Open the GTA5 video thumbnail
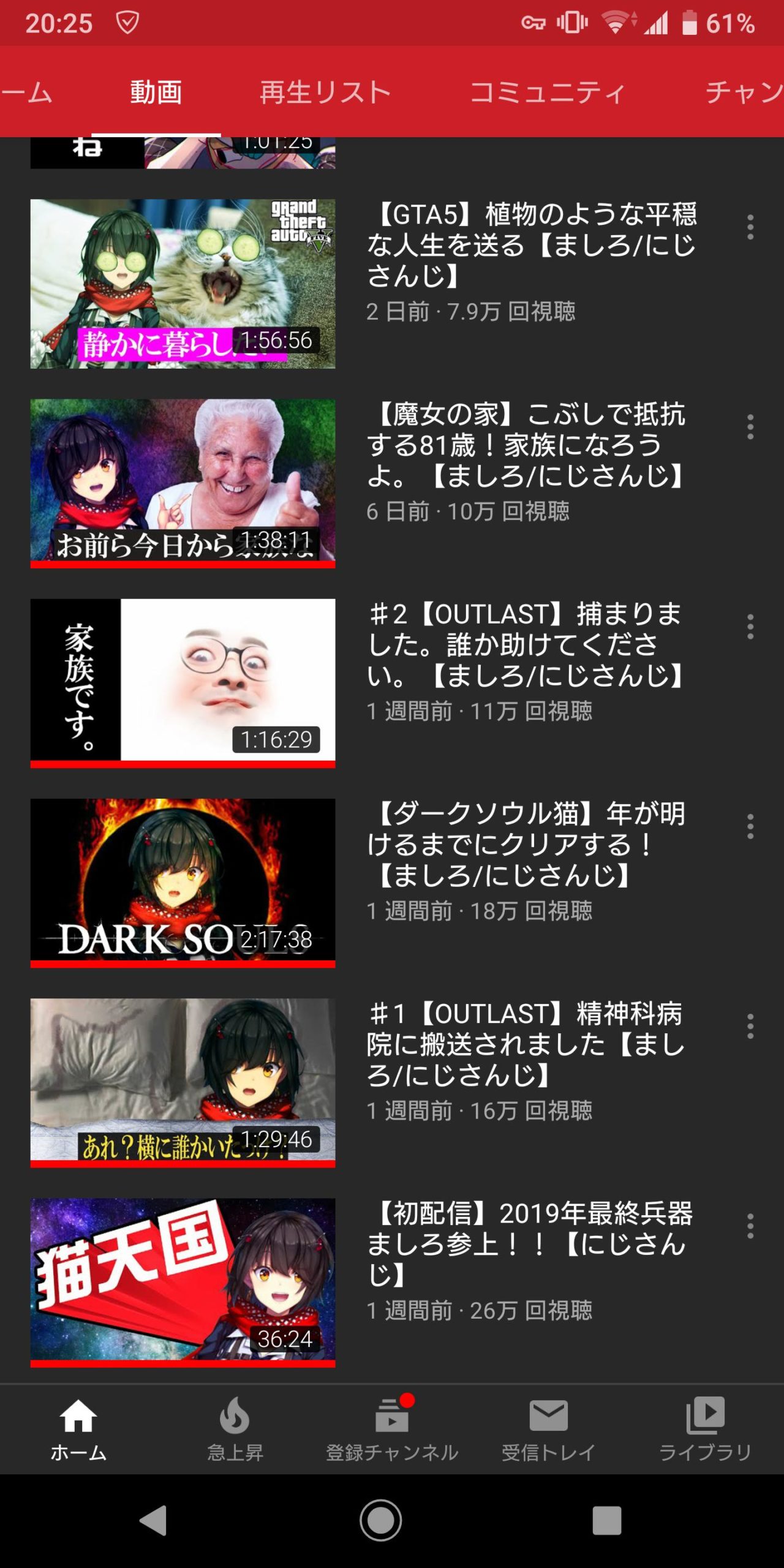The height and width of the screenshot is (1568, 784). 183,284
